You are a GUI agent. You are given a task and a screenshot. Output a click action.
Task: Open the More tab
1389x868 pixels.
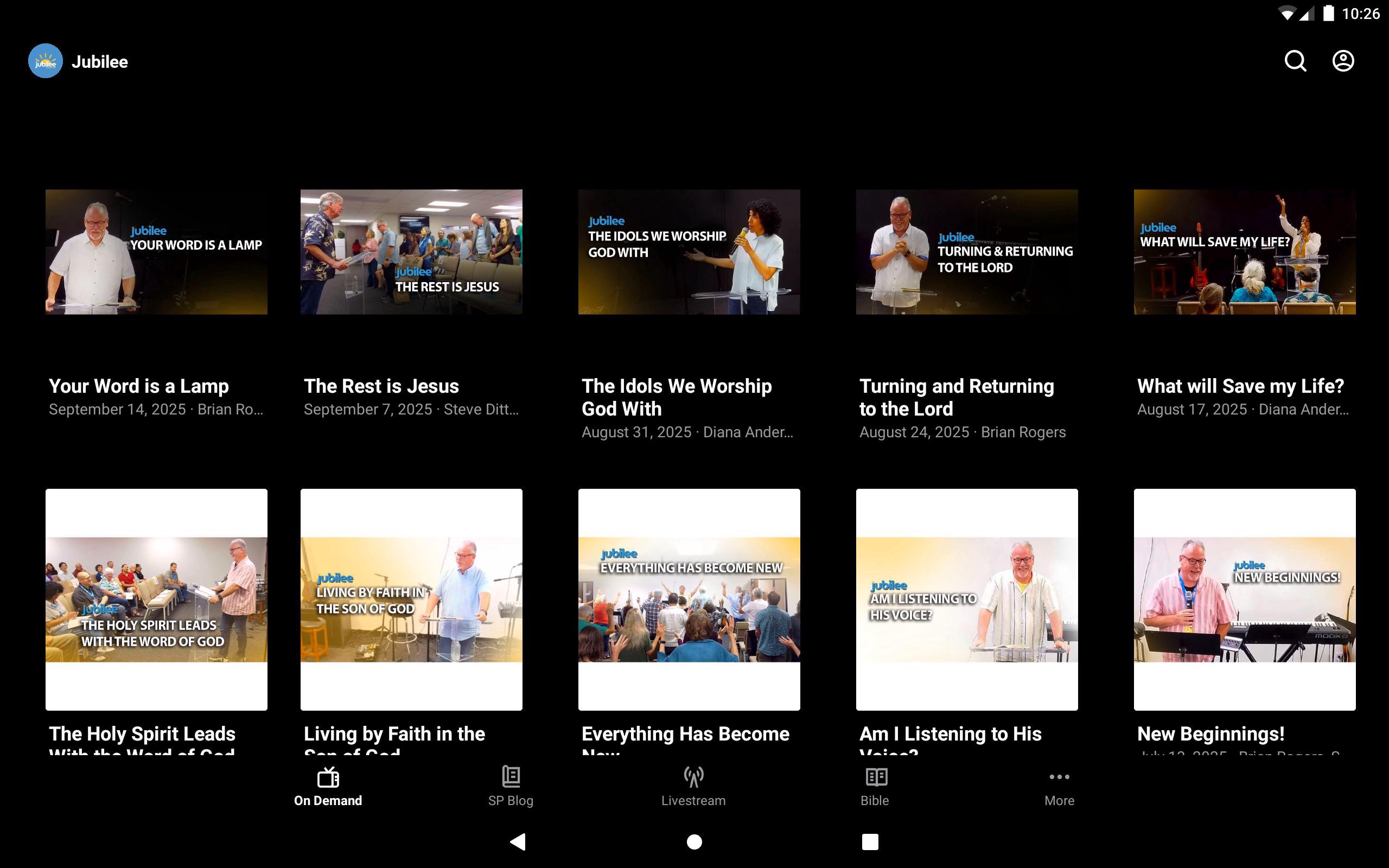[x=1059, y=787]
